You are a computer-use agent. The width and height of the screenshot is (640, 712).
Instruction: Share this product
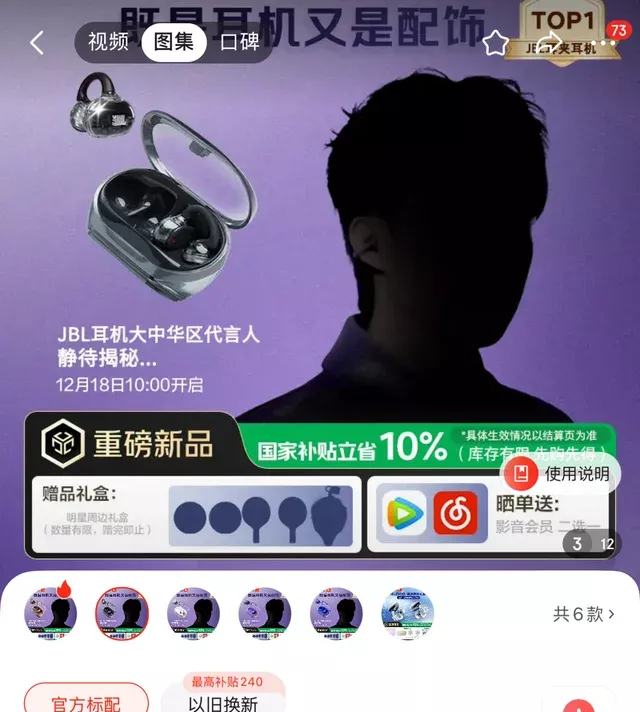[549, 43]
